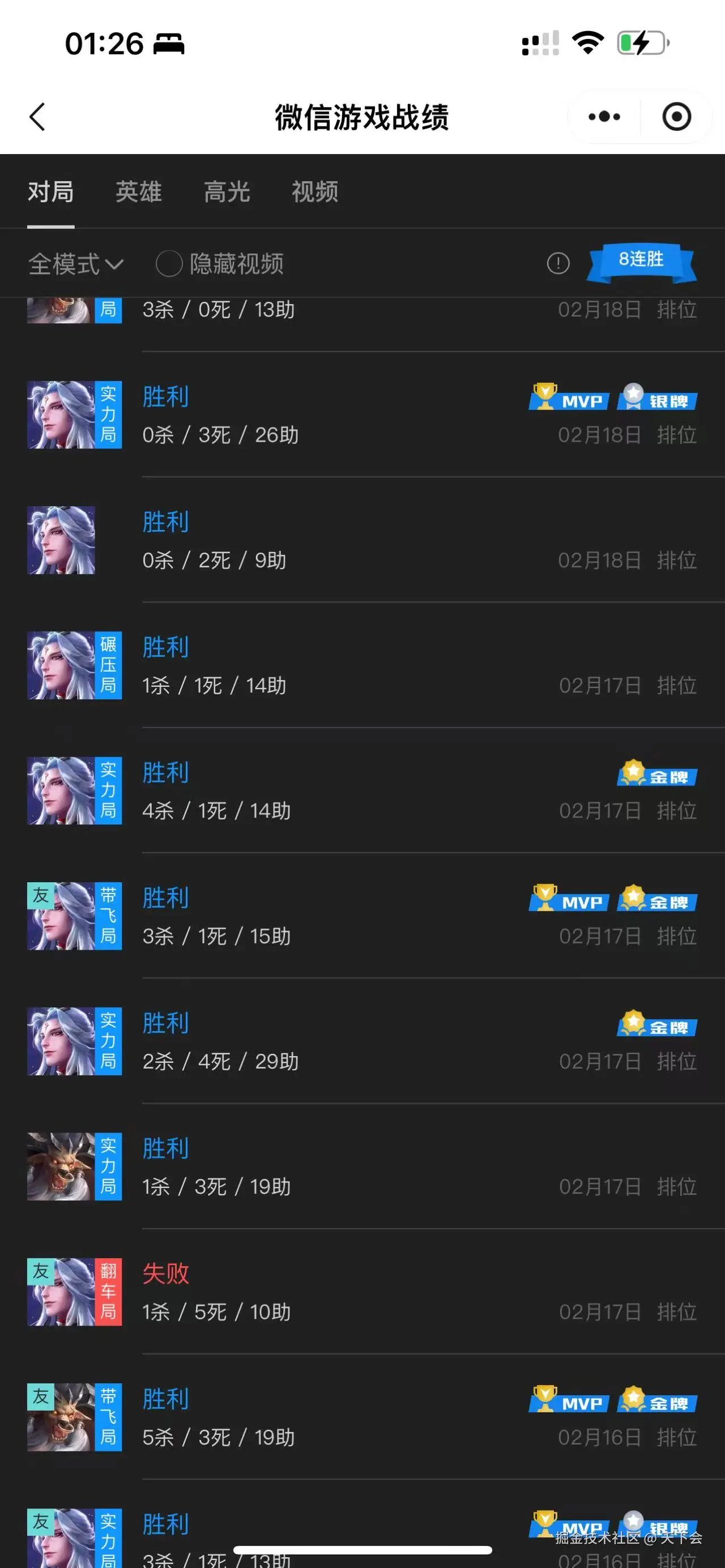725x1568 pixels.
Task: Switch to the 英雄 tab
Action: pyautogui.click(x=139, y=192)
